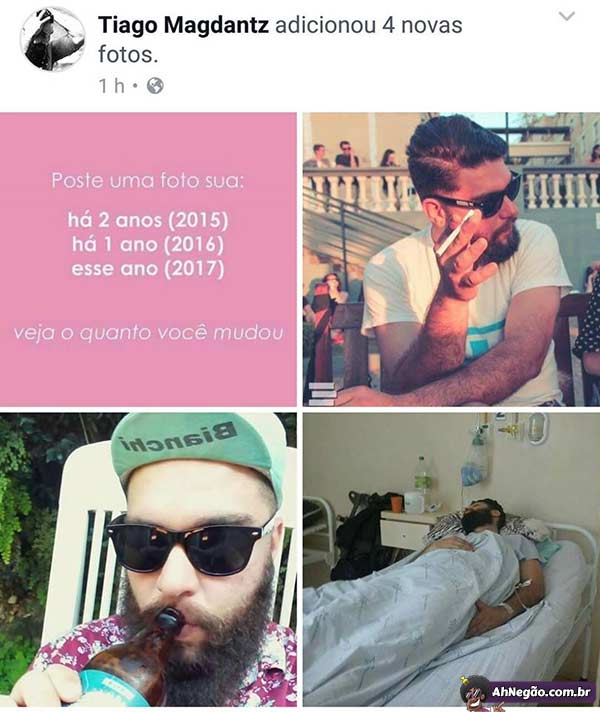The image size is (600, 712).
Task: Open Tiago Magdantz's profile picture
Action: pyautogui.click(x=52, y=39)
